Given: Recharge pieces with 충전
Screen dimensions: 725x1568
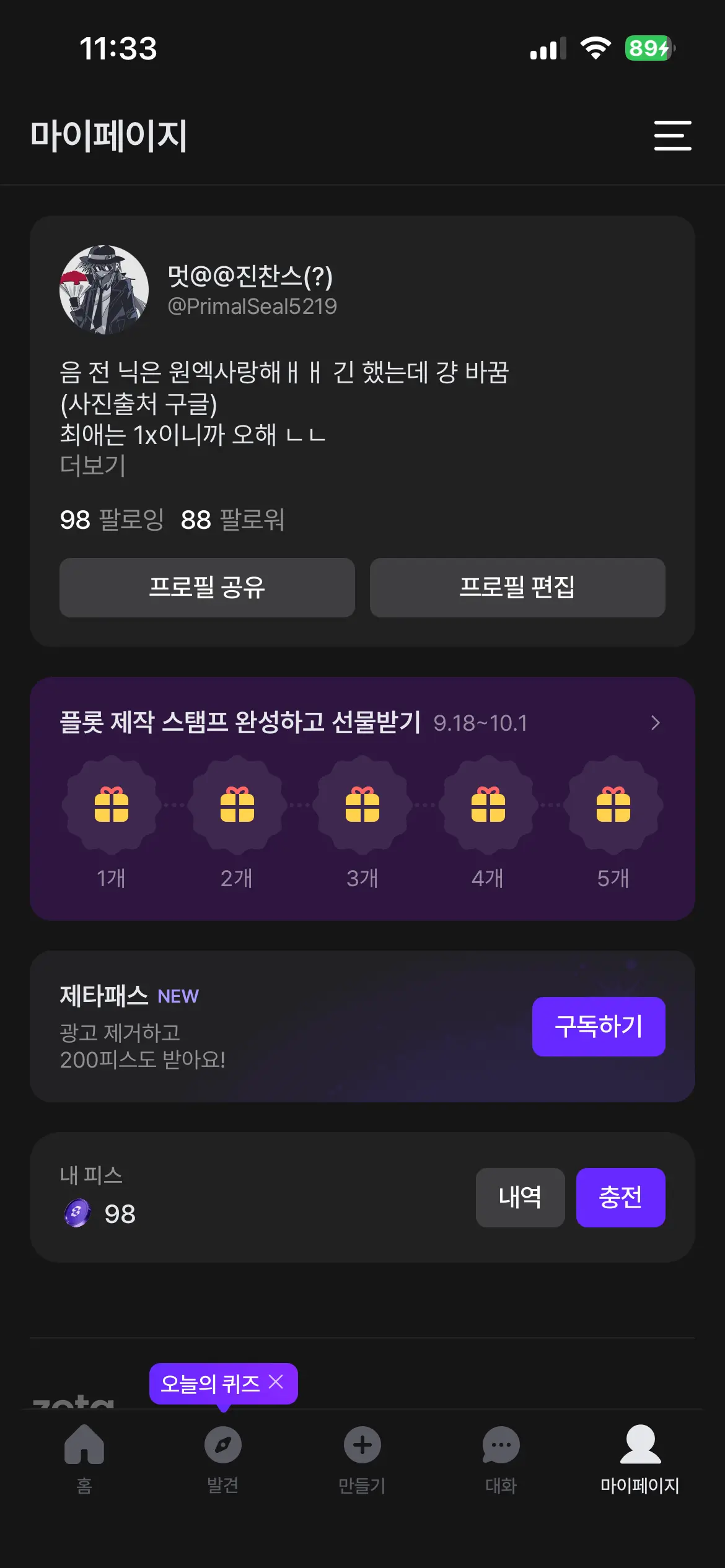Looking at the screenshot, I should coord(620,1197).
